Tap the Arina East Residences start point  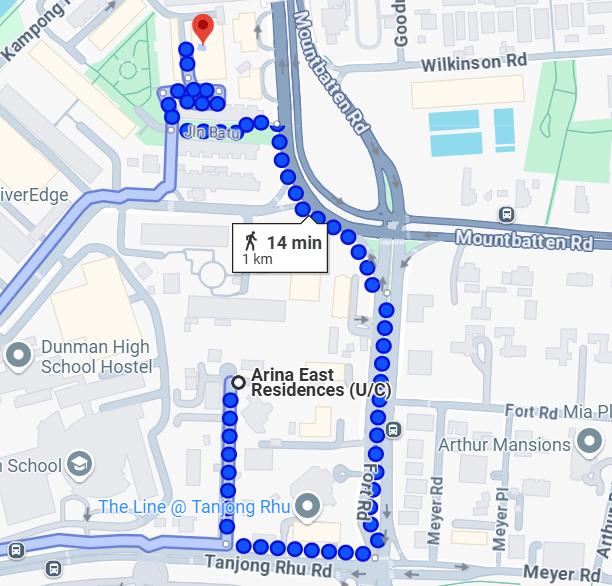pos(238,382)
